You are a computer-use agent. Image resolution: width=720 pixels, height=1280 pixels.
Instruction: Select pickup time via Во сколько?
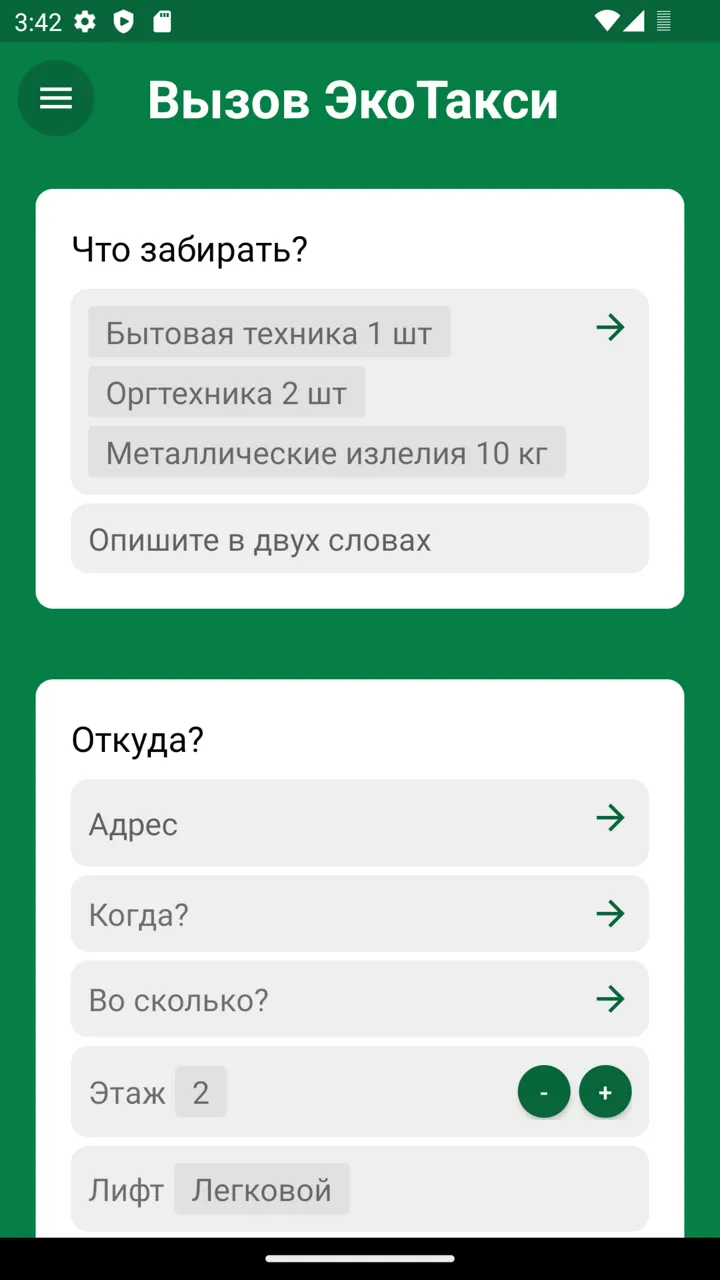click(360, 999)
